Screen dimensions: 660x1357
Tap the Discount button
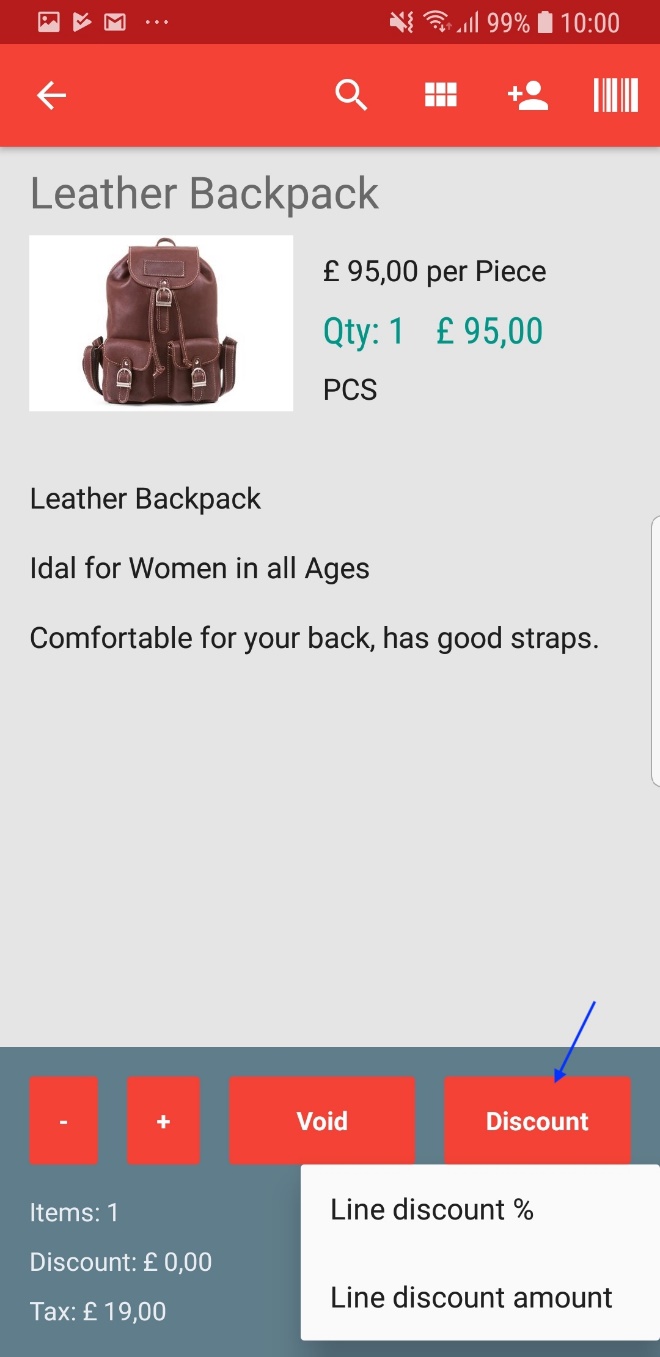click(537, 1121)
